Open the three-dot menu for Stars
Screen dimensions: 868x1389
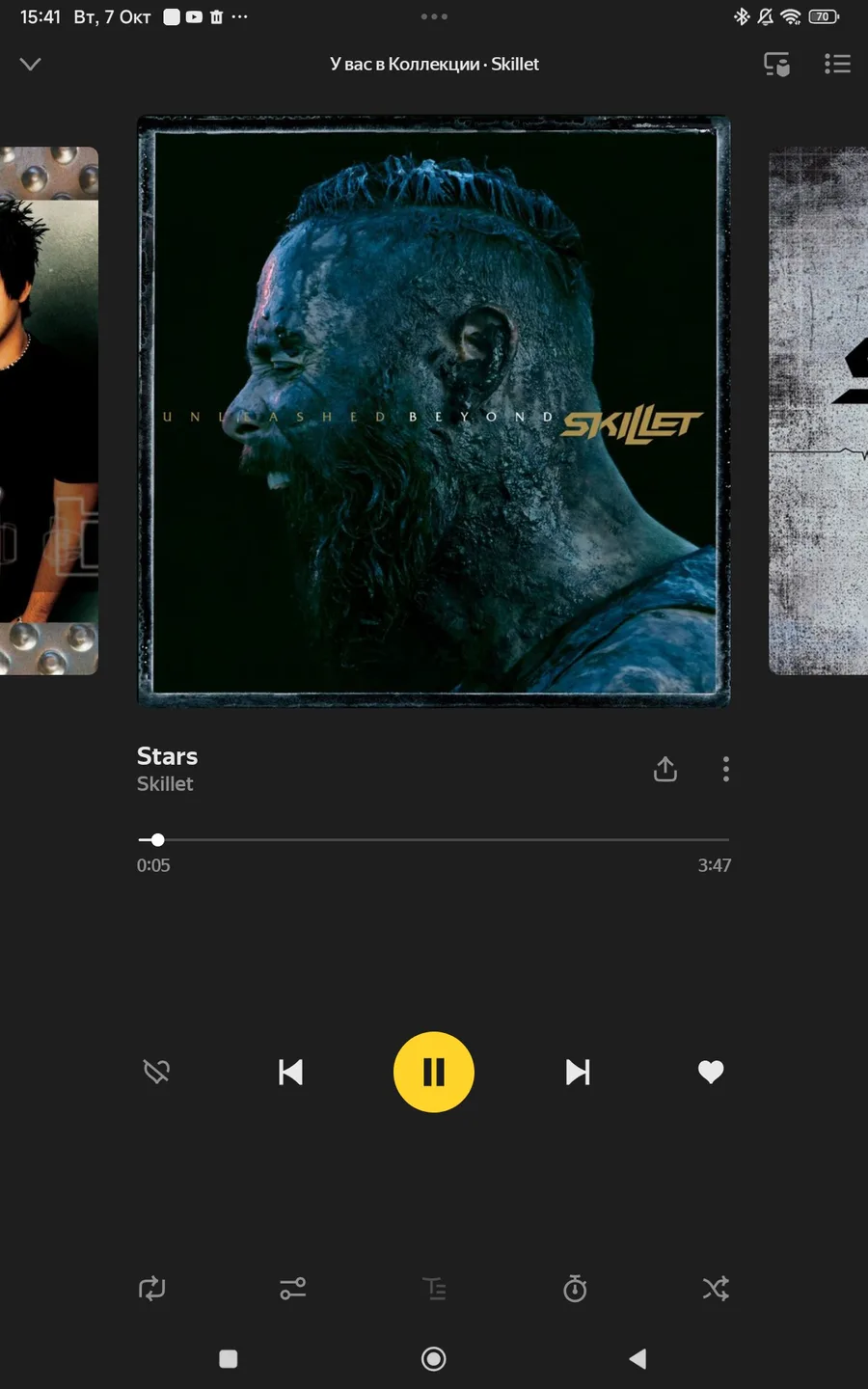(x=725, y=769)
